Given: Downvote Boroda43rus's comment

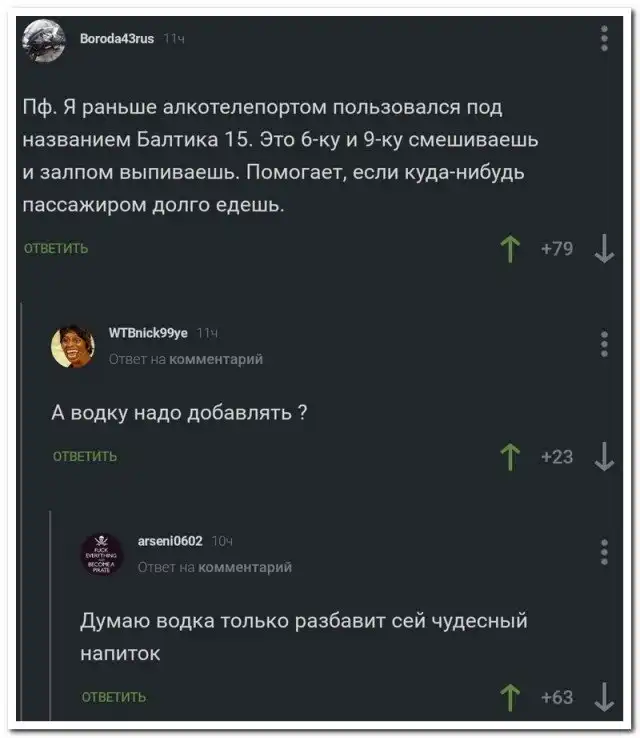Looking at the screenshot, I should (x=603, y=247).
